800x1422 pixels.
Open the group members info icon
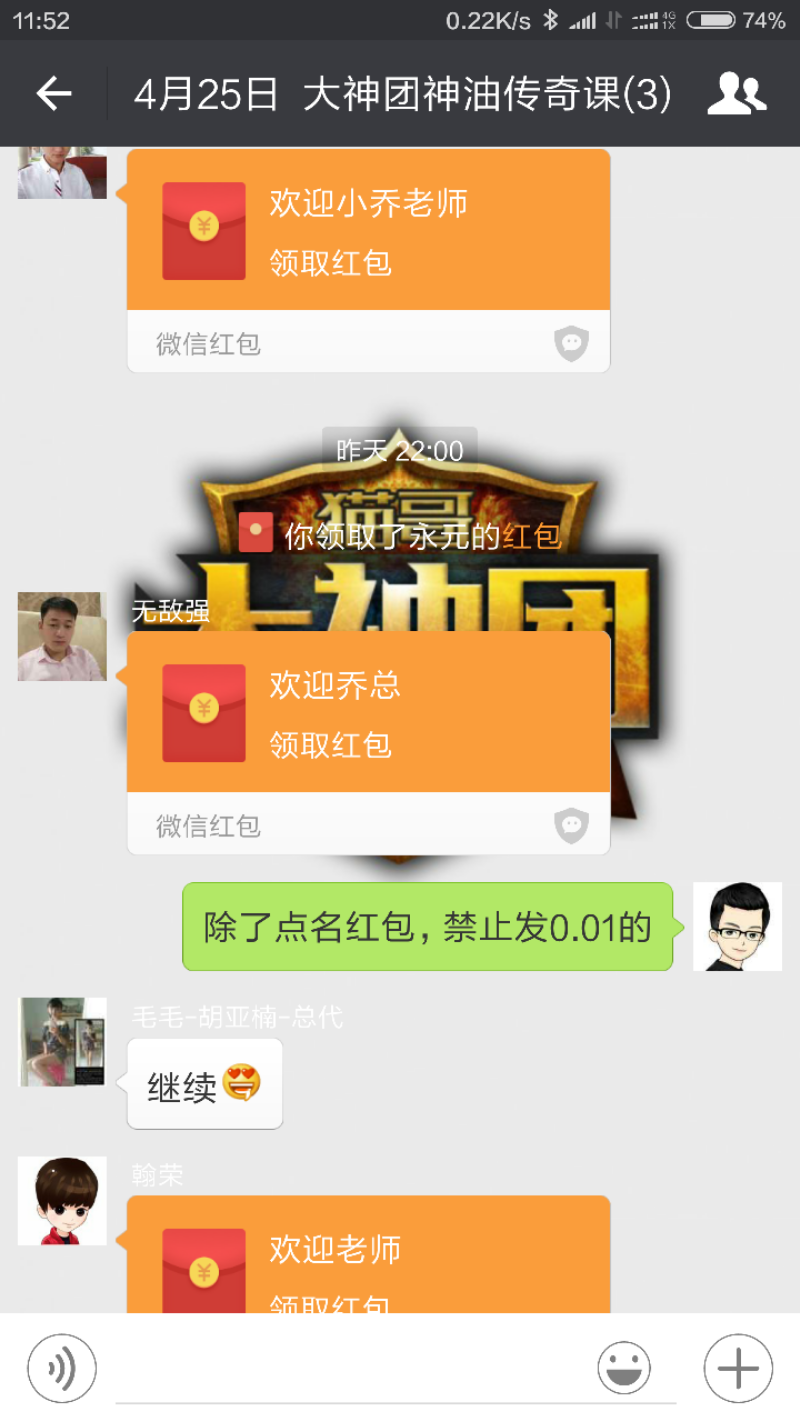click(736, 94)
